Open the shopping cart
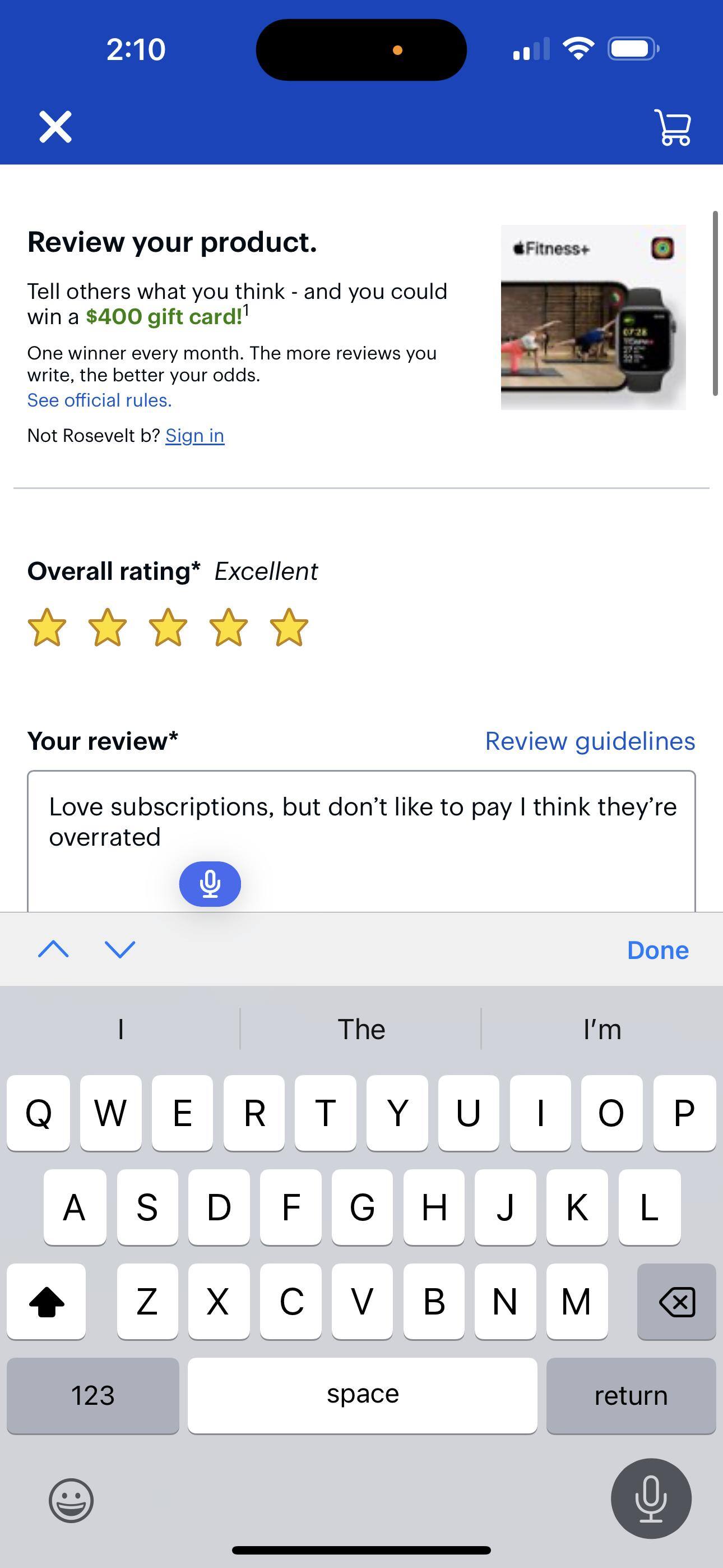Viewport: 723px width, 1568px height. pyautogui.click(x=673, y=126)
